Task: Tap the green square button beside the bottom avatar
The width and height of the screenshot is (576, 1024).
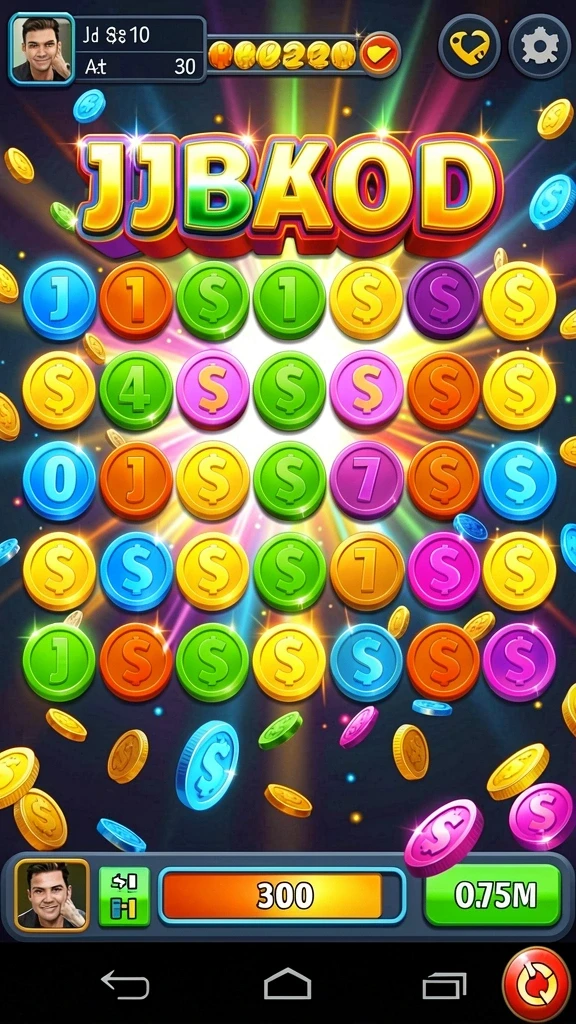Action: (x=124, y=896)
